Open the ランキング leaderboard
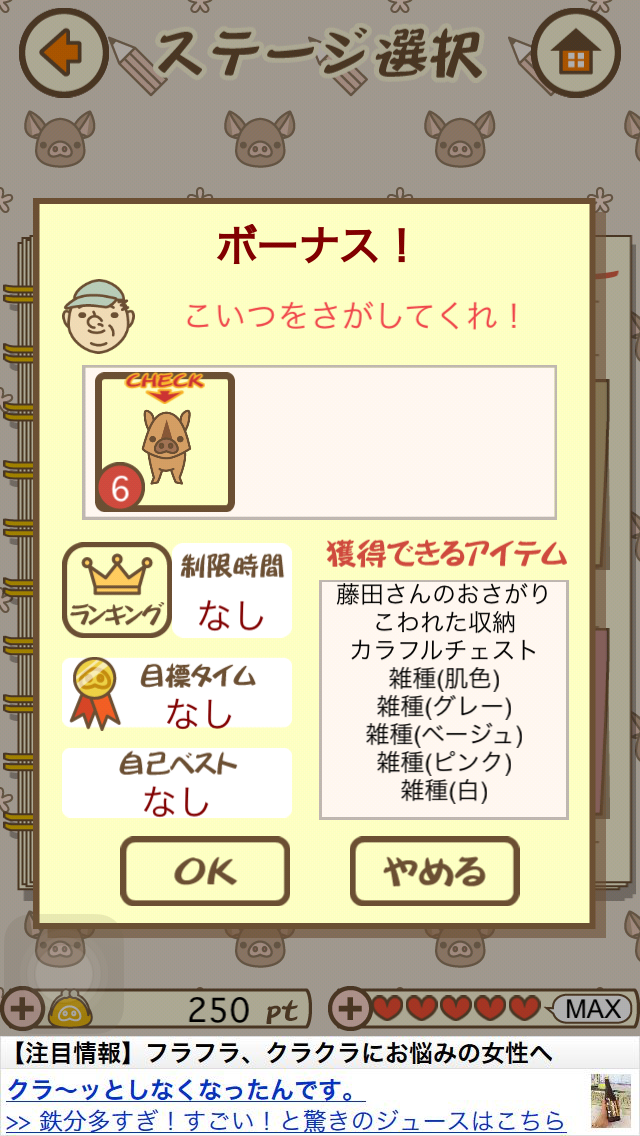Screen dimensions: 640x1136 point(117,590)
